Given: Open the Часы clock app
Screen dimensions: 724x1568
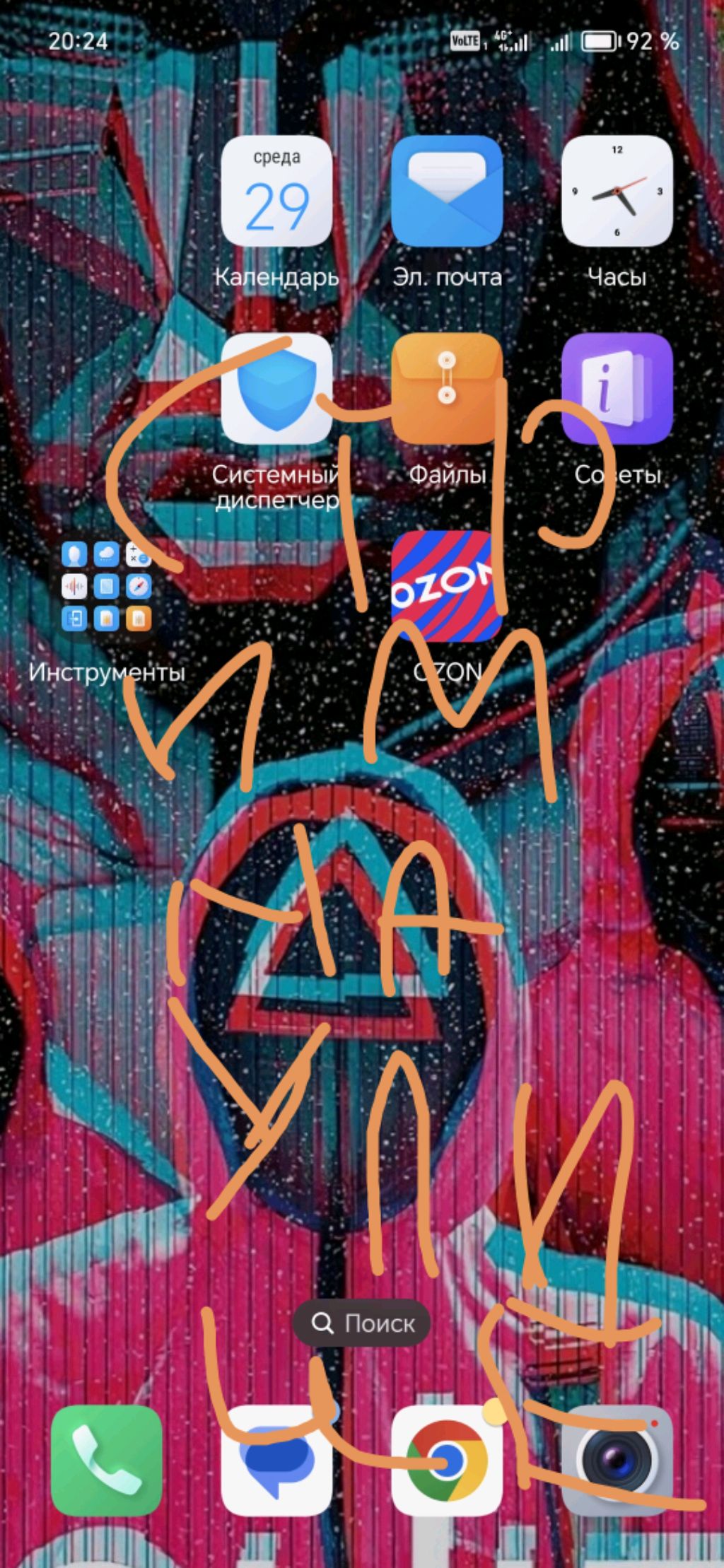Looking at the screenshot, I should (617, 192).
